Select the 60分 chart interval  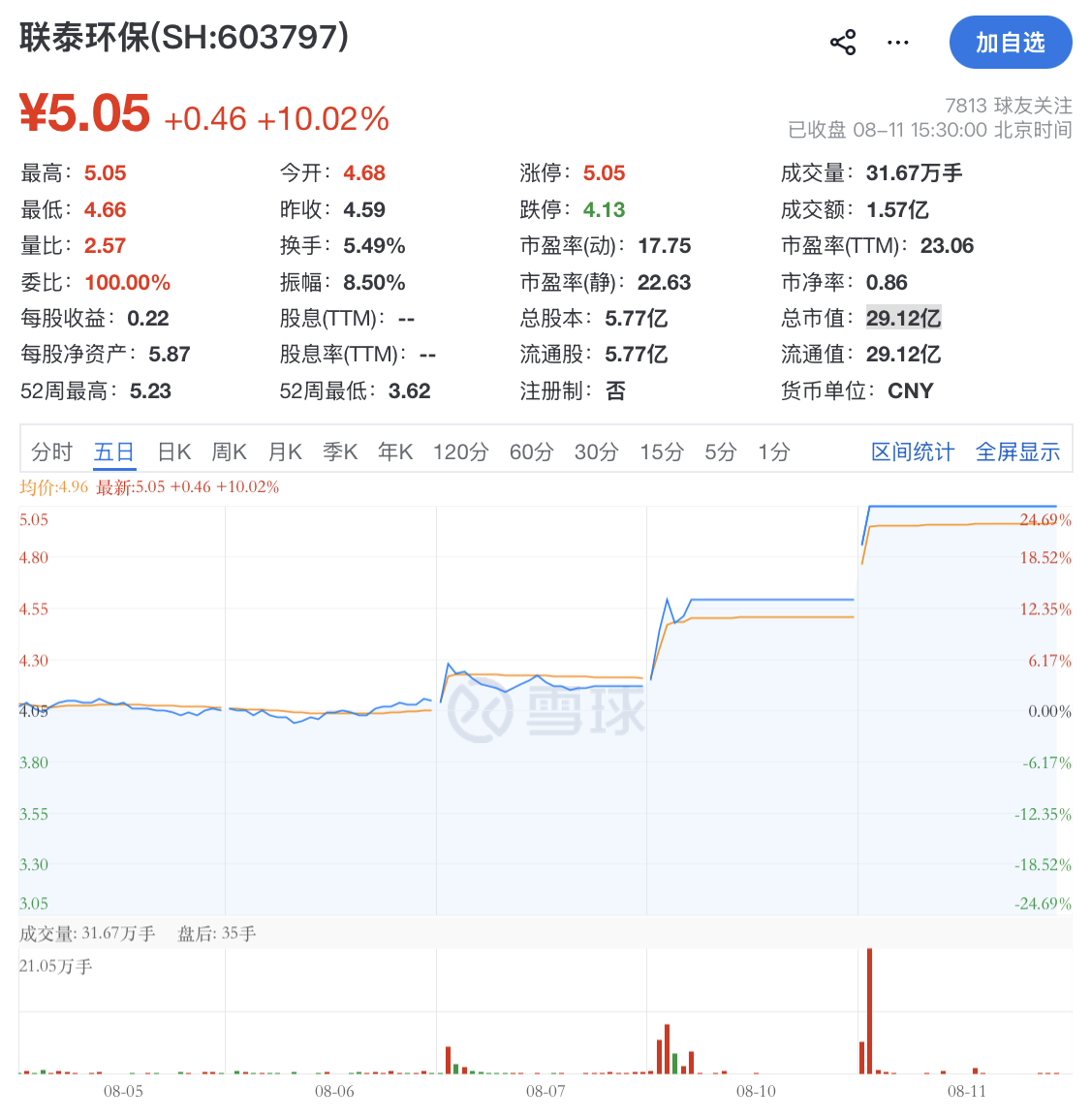(532, 451)
